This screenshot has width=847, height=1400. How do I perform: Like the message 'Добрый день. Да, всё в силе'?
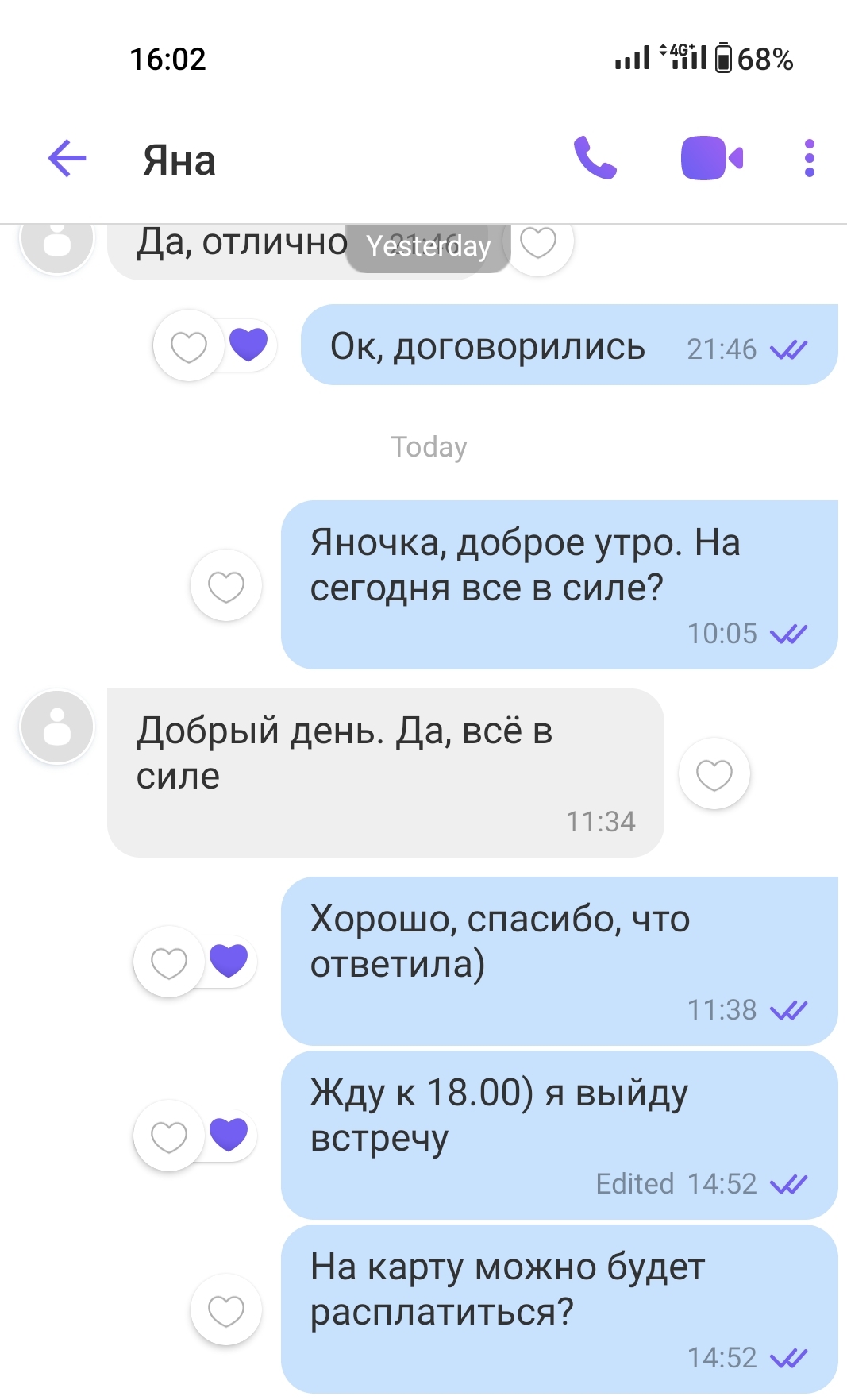[x=714, y=774]
